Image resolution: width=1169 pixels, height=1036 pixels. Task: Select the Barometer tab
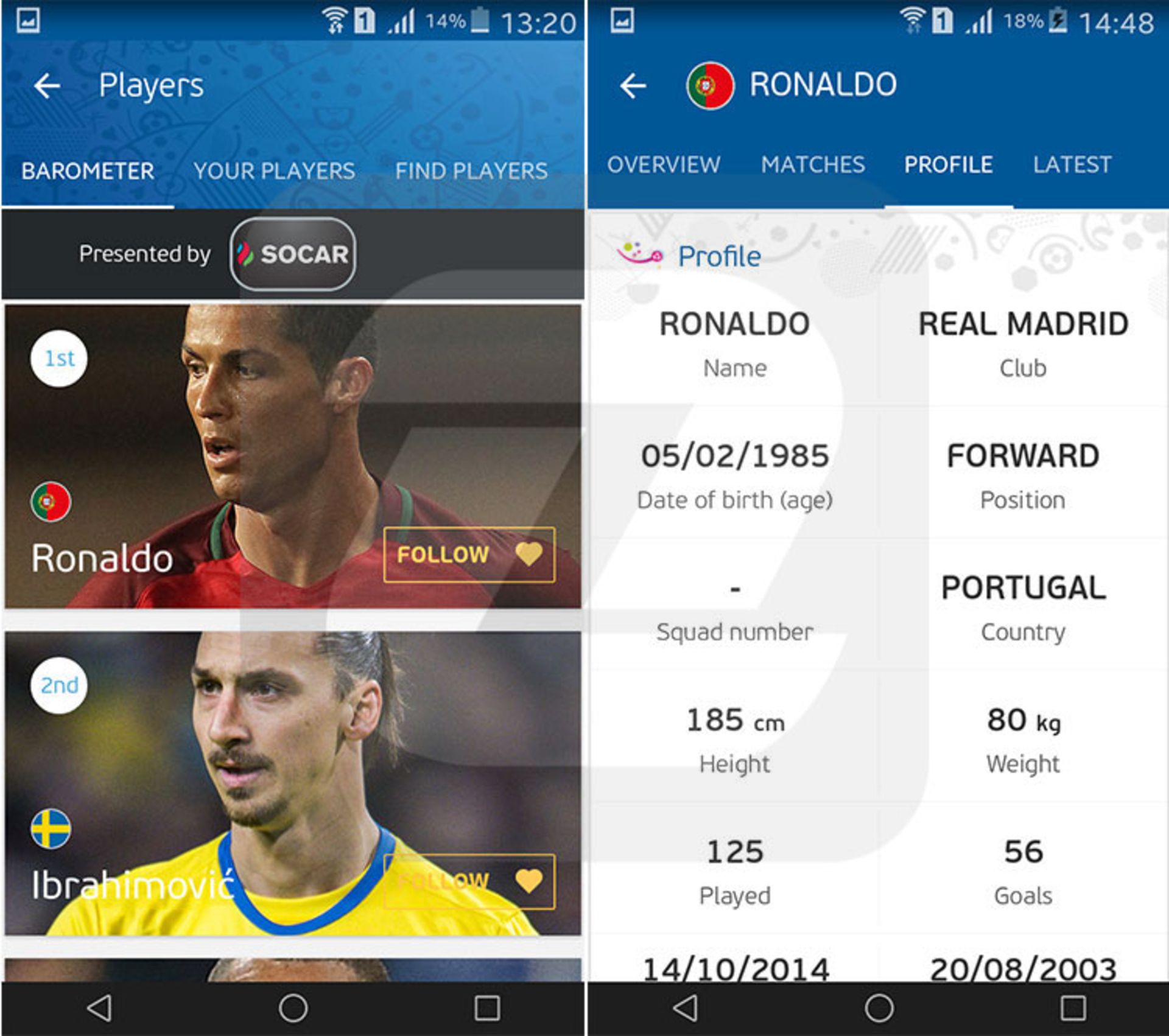88,171
